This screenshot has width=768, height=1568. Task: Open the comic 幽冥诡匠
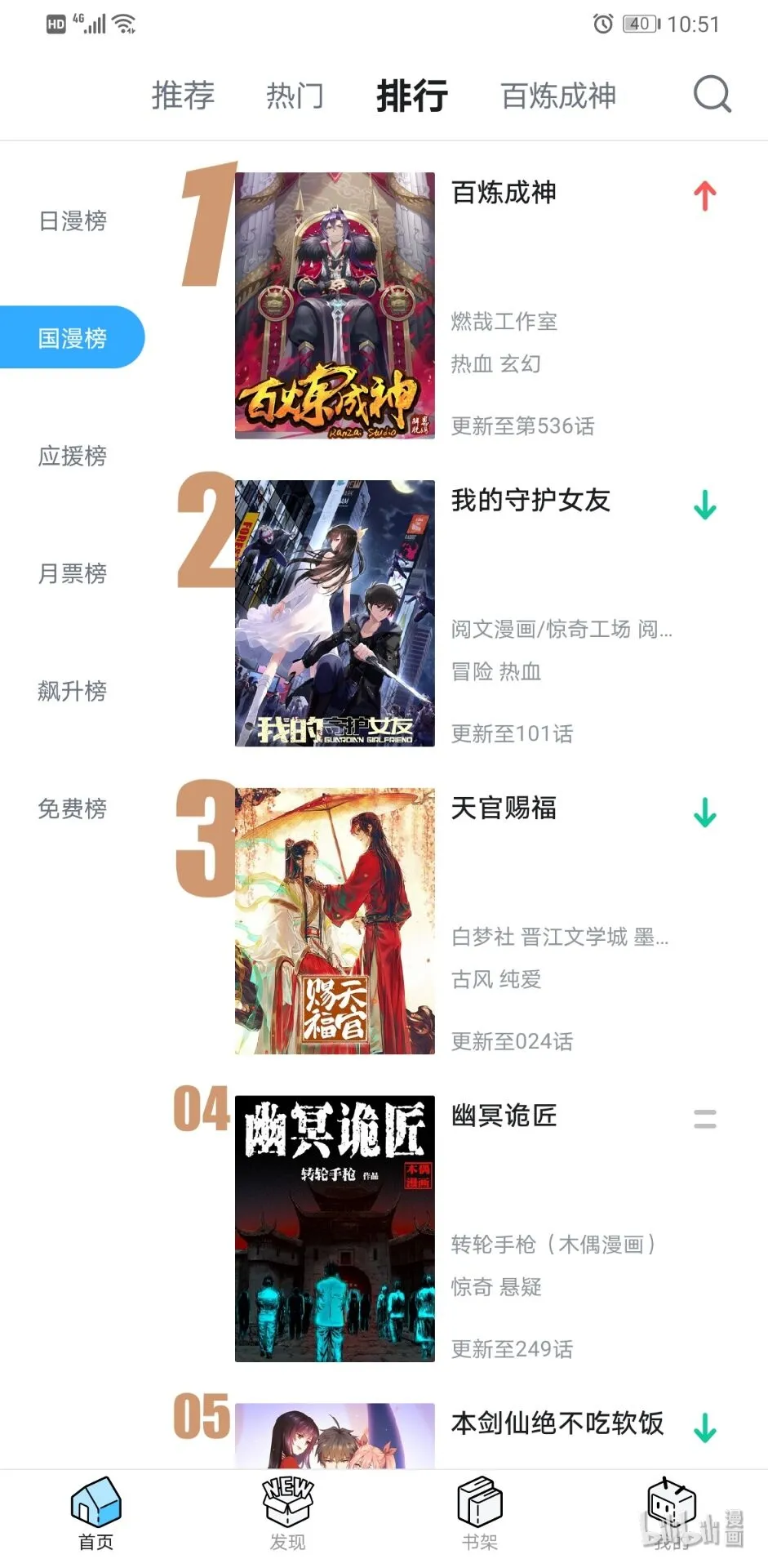tap(335, 1228)
